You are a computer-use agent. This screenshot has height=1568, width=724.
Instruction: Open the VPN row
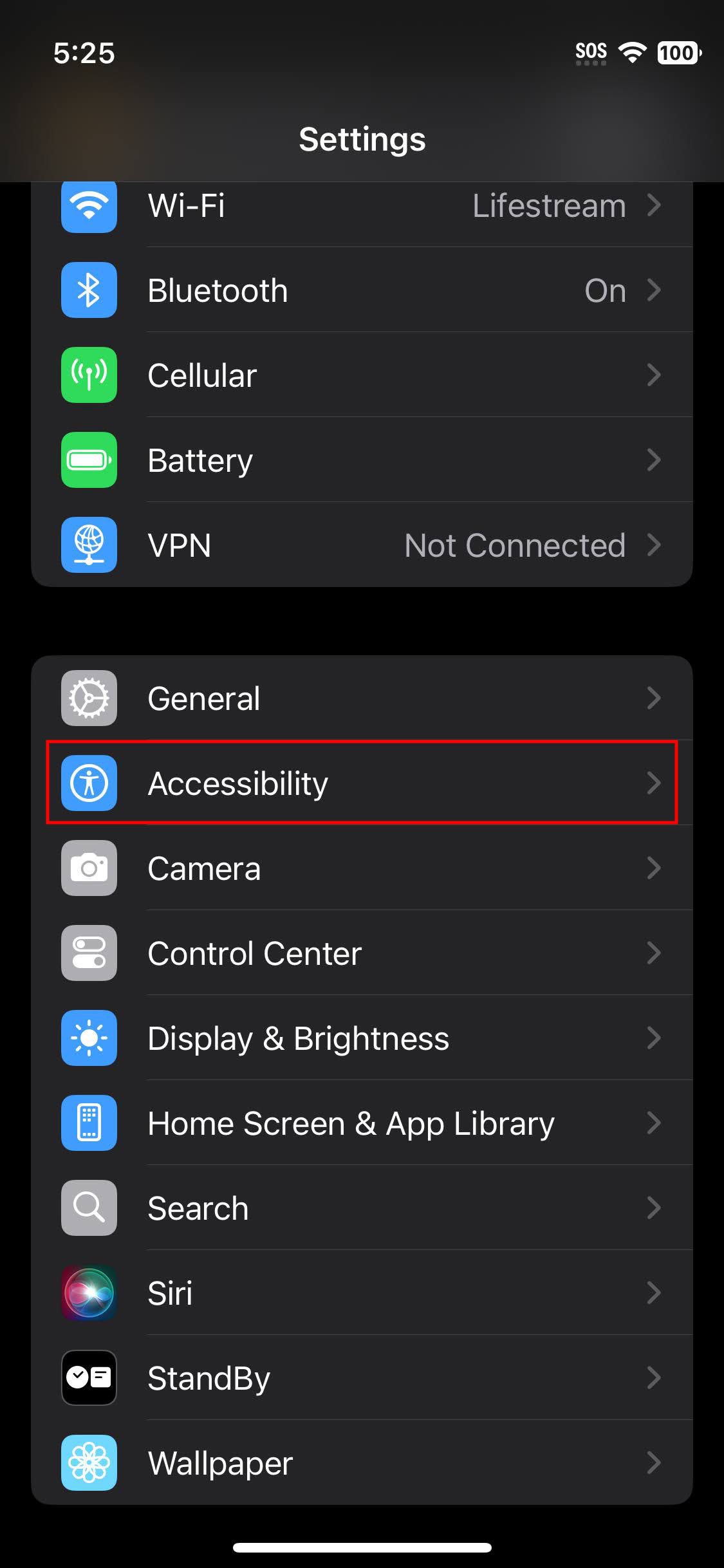tap(360, 545)
